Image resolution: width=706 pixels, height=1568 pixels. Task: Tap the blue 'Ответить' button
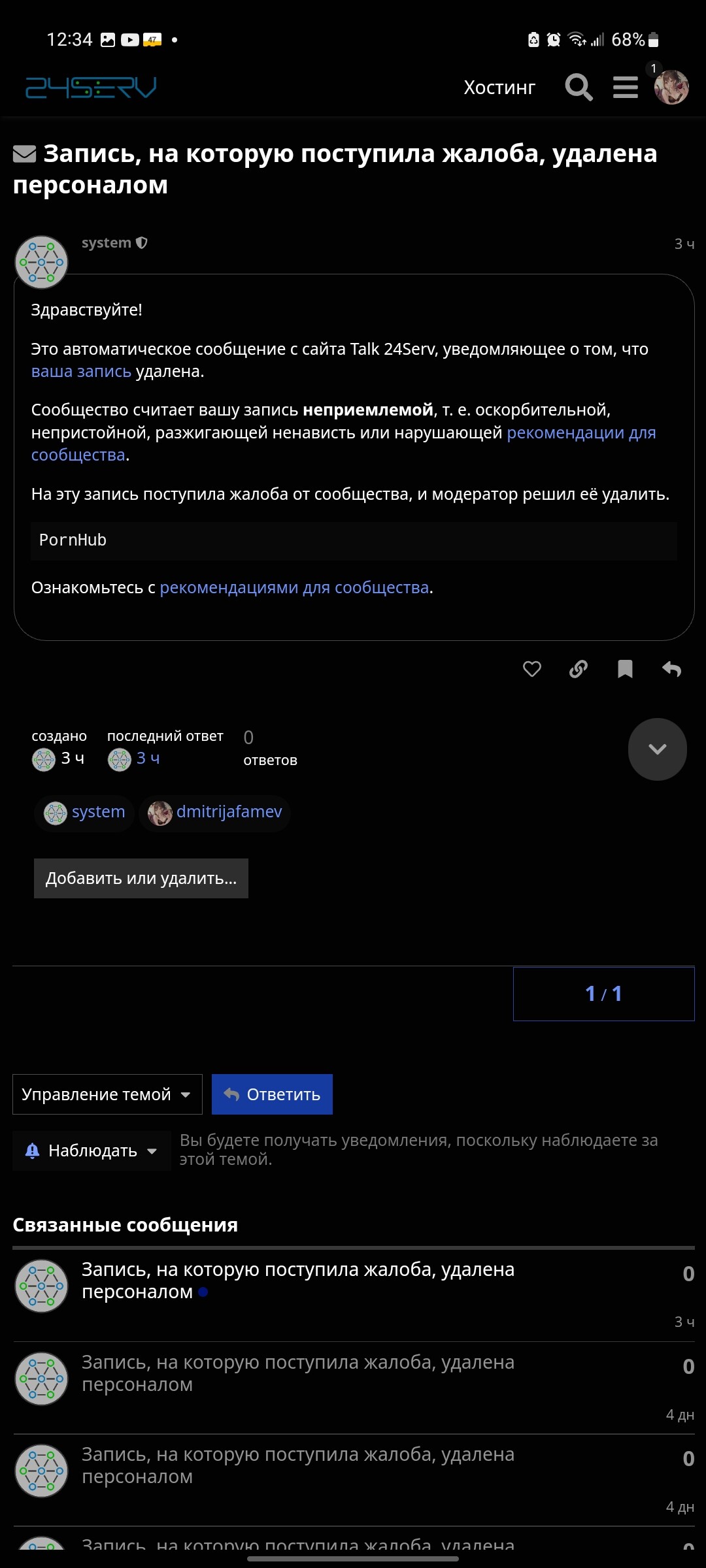click(x=272, y=1094)
